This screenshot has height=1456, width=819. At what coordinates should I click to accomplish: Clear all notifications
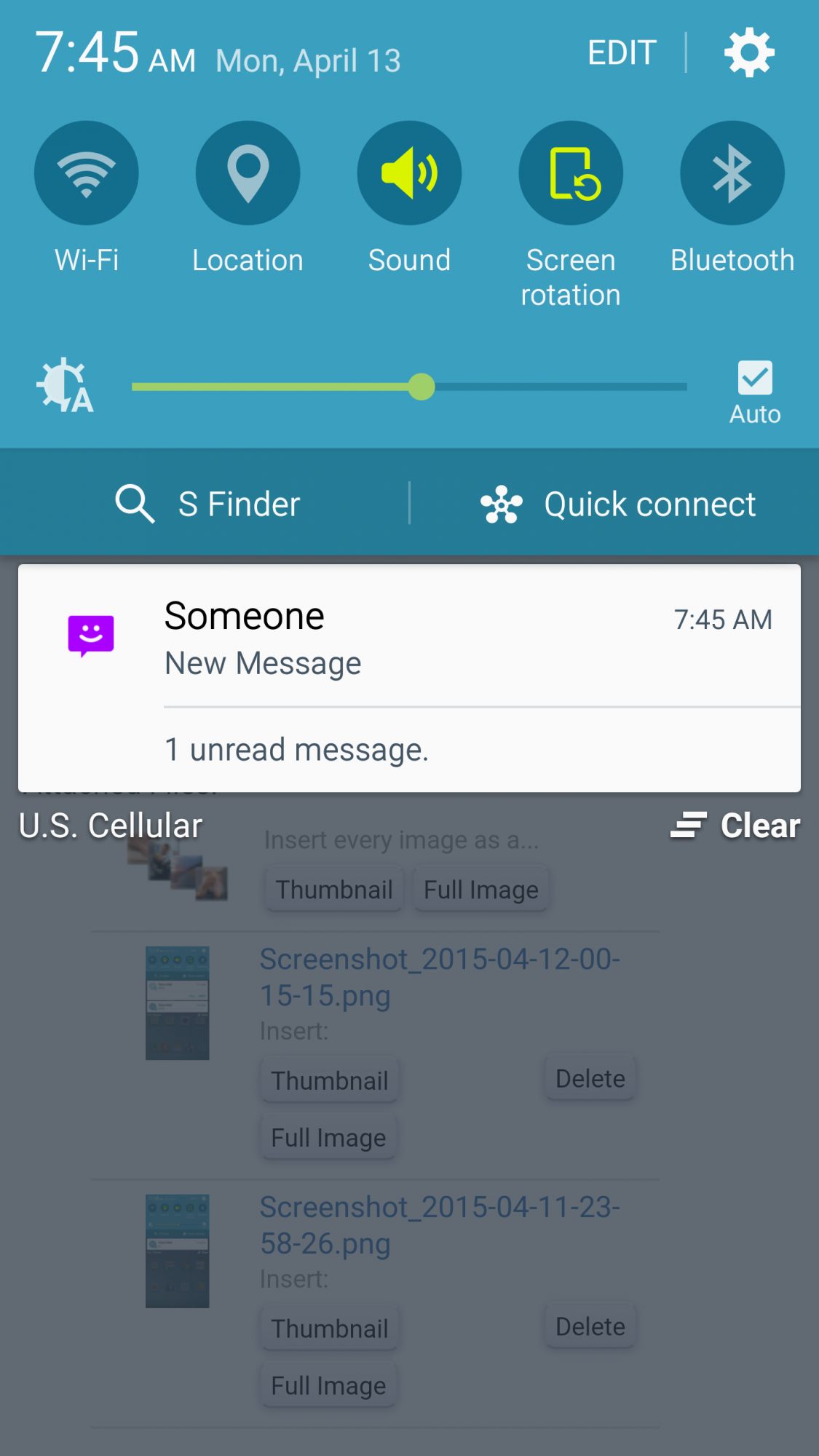pos(736,826)
